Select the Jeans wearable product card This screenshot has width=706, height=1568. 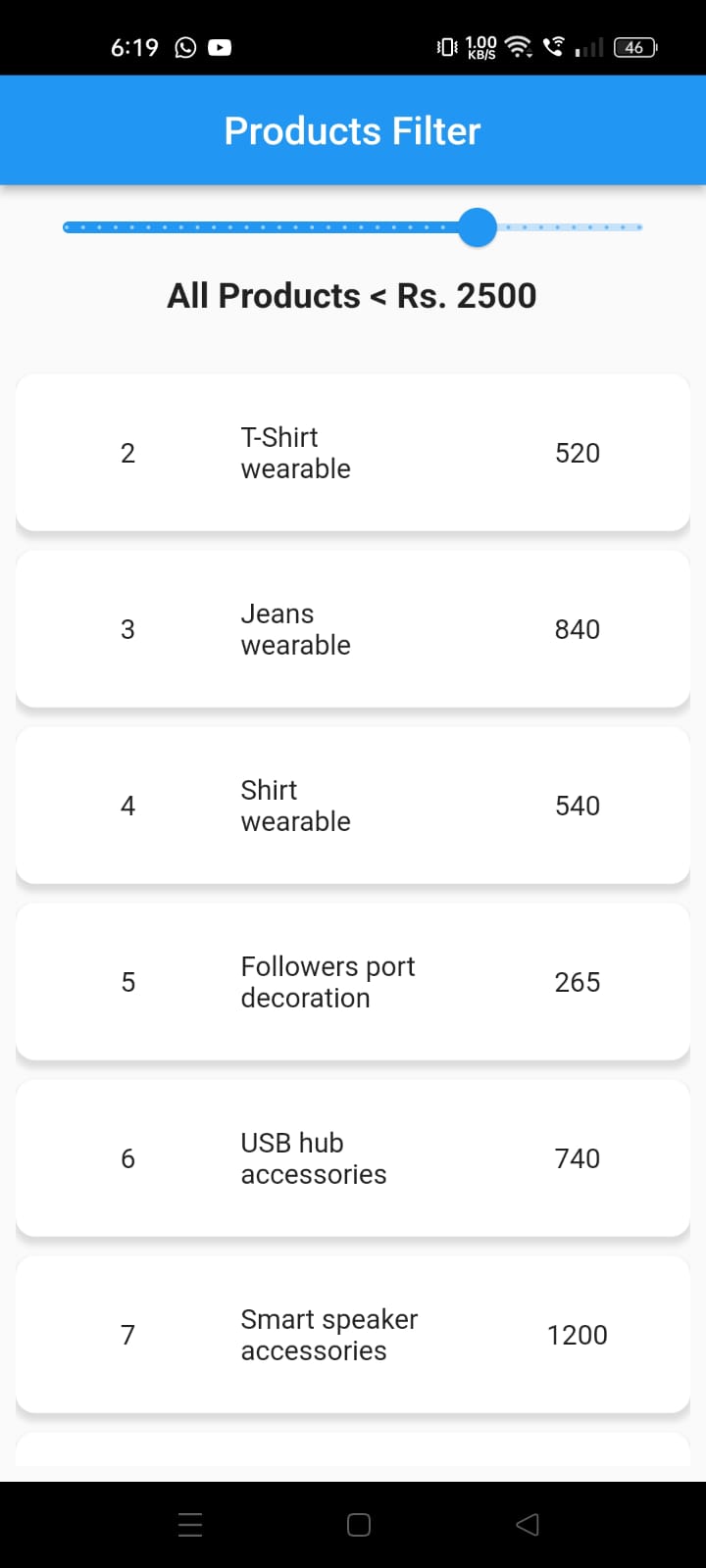tap(353, 628)
